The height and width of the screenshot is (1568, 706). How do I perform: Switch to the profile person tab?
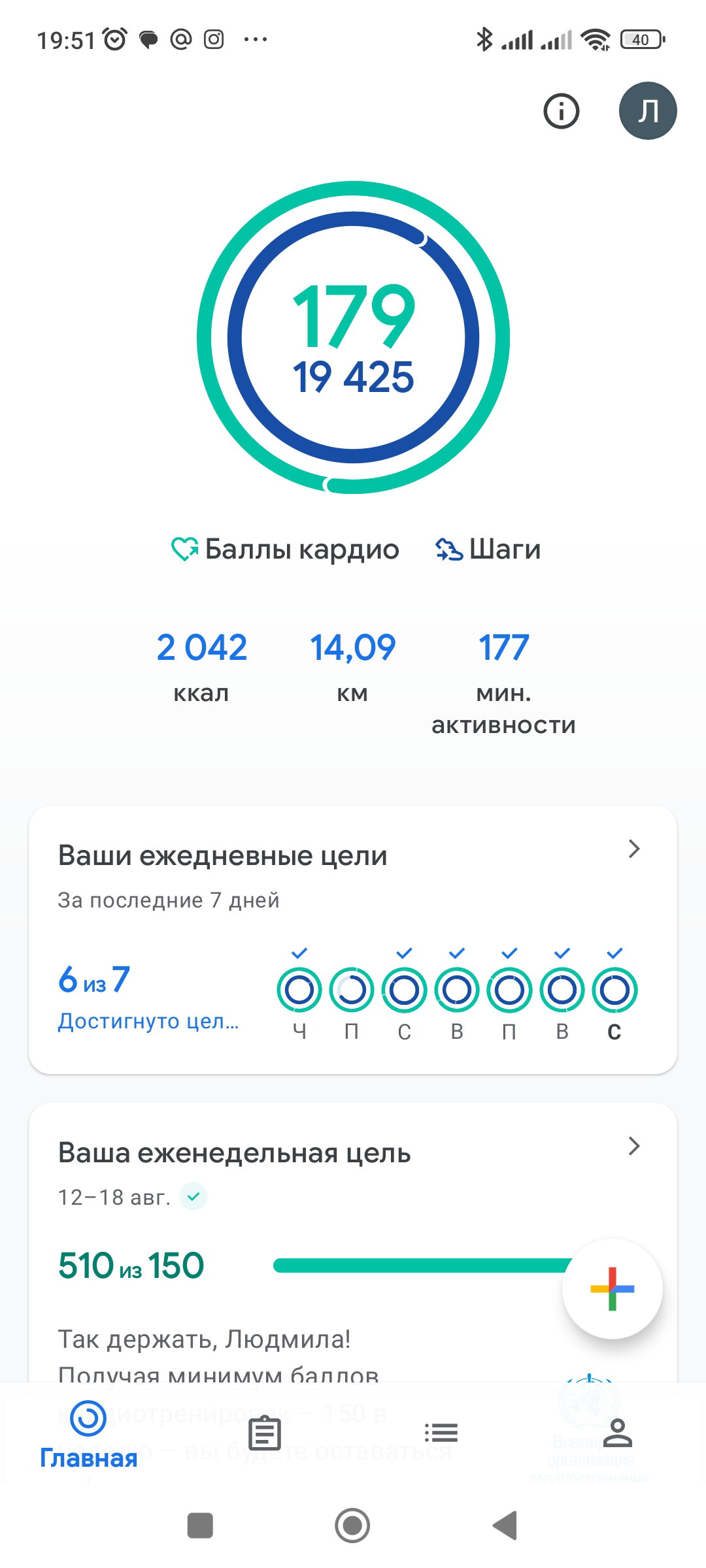tap(618, 1433)
